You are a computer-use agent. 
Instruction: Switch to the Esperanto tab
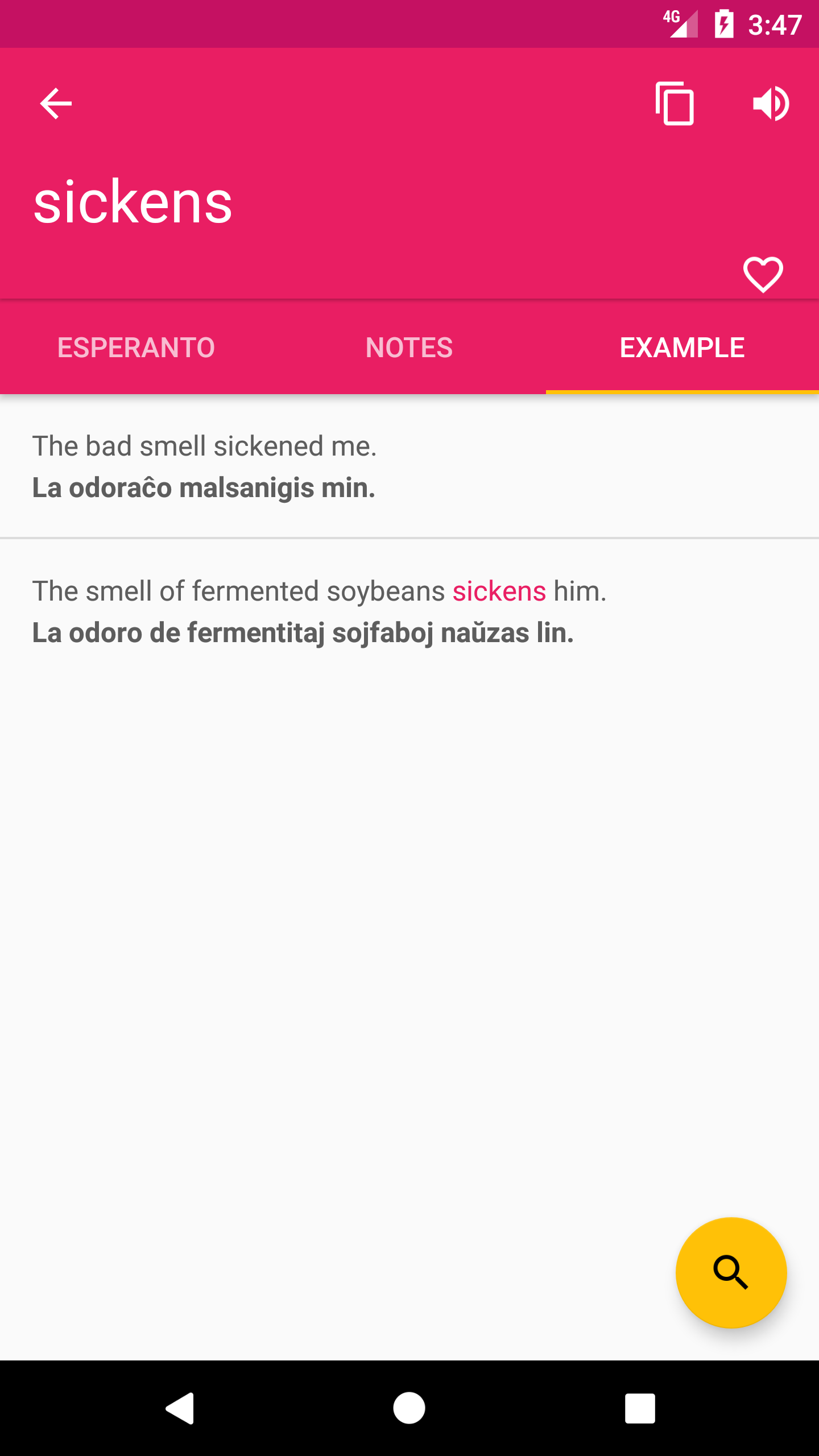click(136, 348)
